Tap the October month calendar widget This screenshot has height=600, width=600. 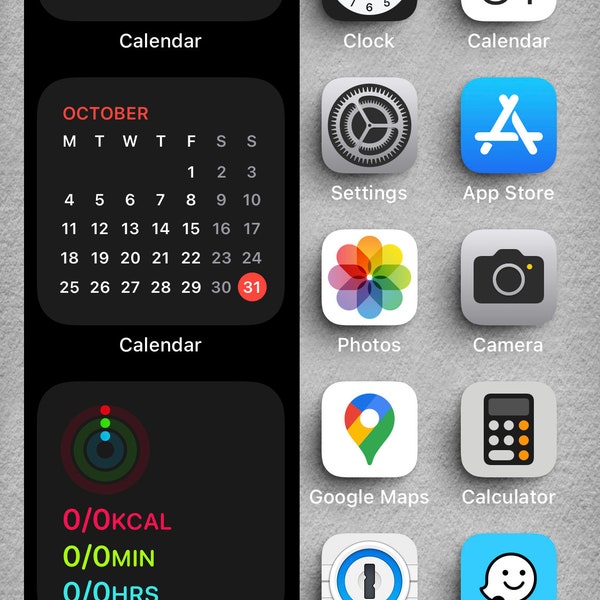[x=160, y=201]
